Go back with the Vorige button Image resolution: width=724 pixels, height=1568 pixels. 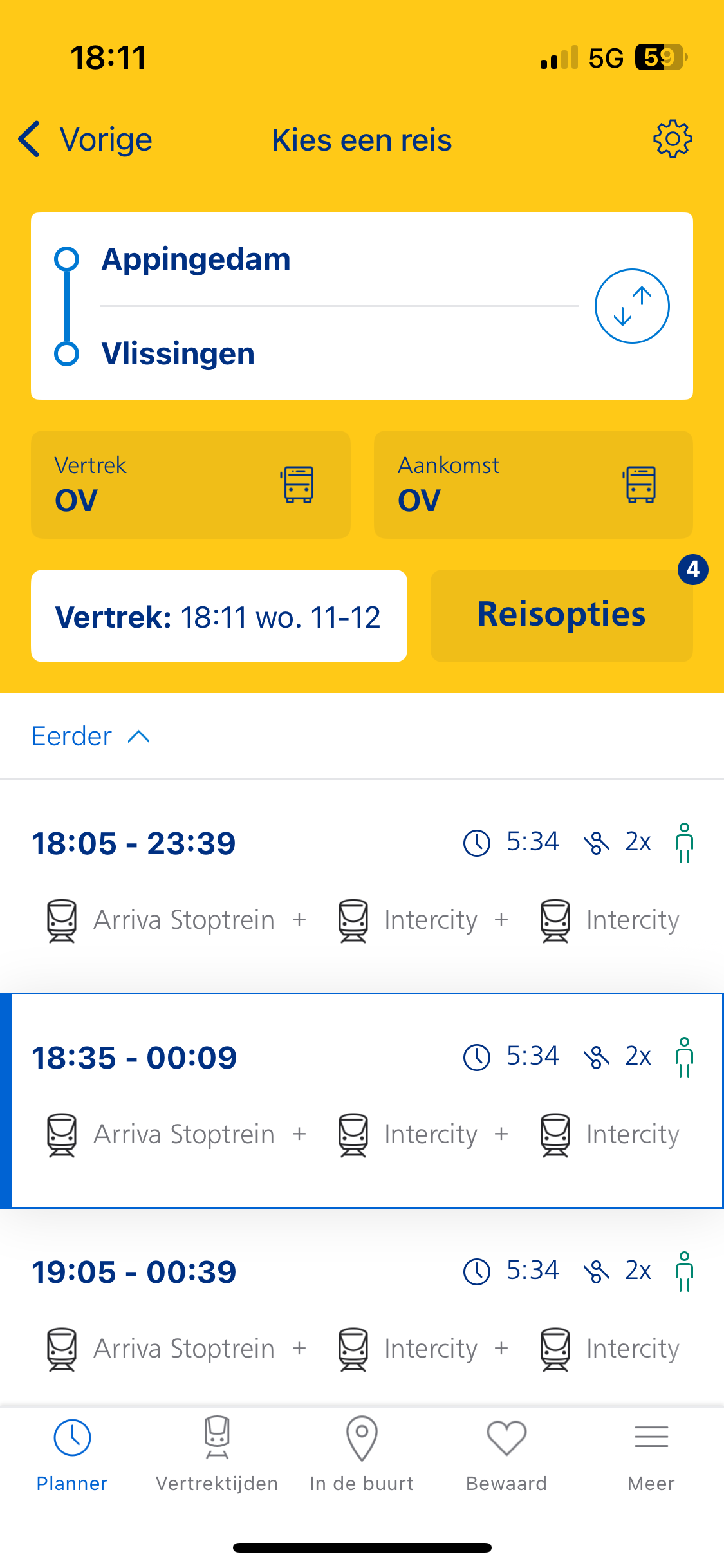pos(85,140)
